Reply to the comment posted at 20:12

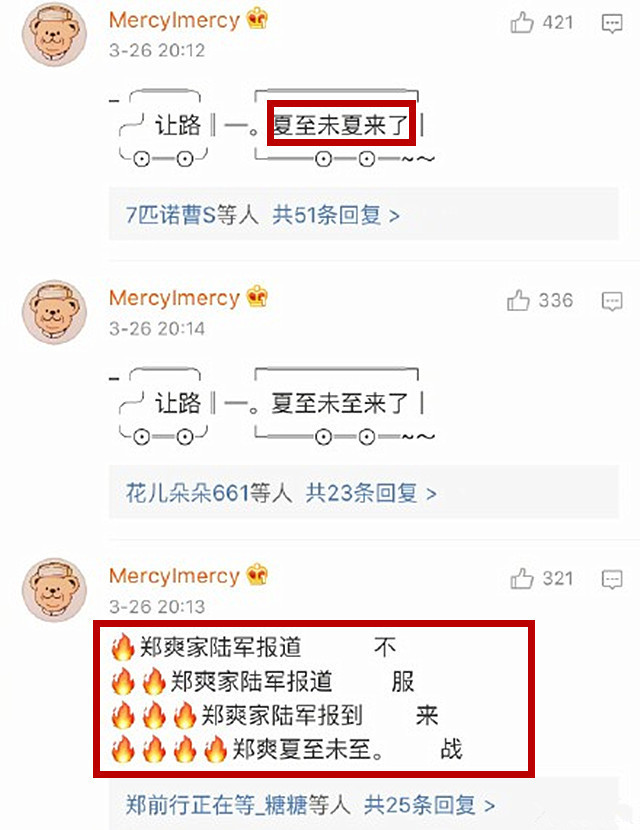tap(611, 22)
